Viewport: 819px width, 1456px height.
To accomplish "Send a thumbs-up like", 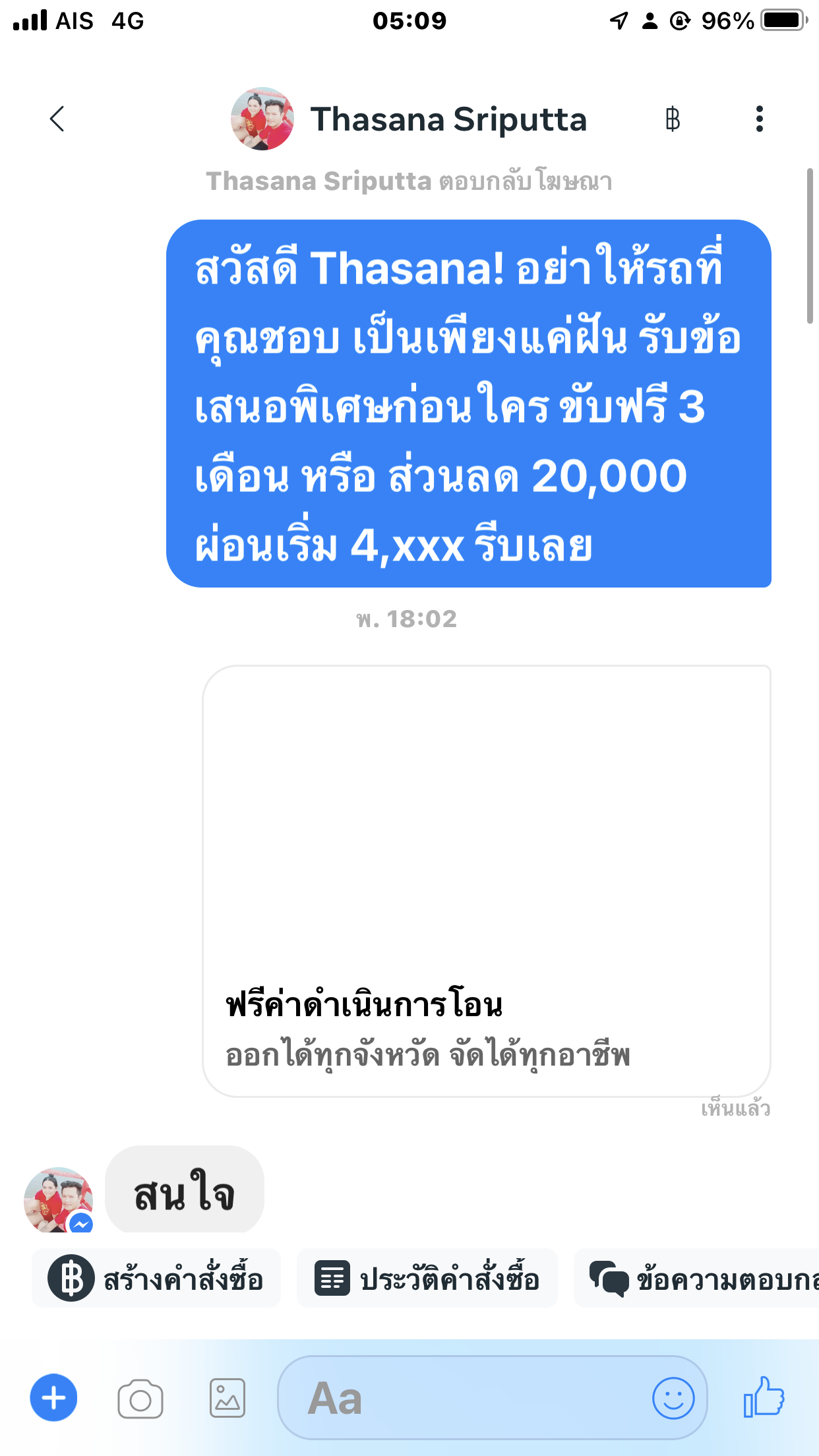I will pos(764,1397).
